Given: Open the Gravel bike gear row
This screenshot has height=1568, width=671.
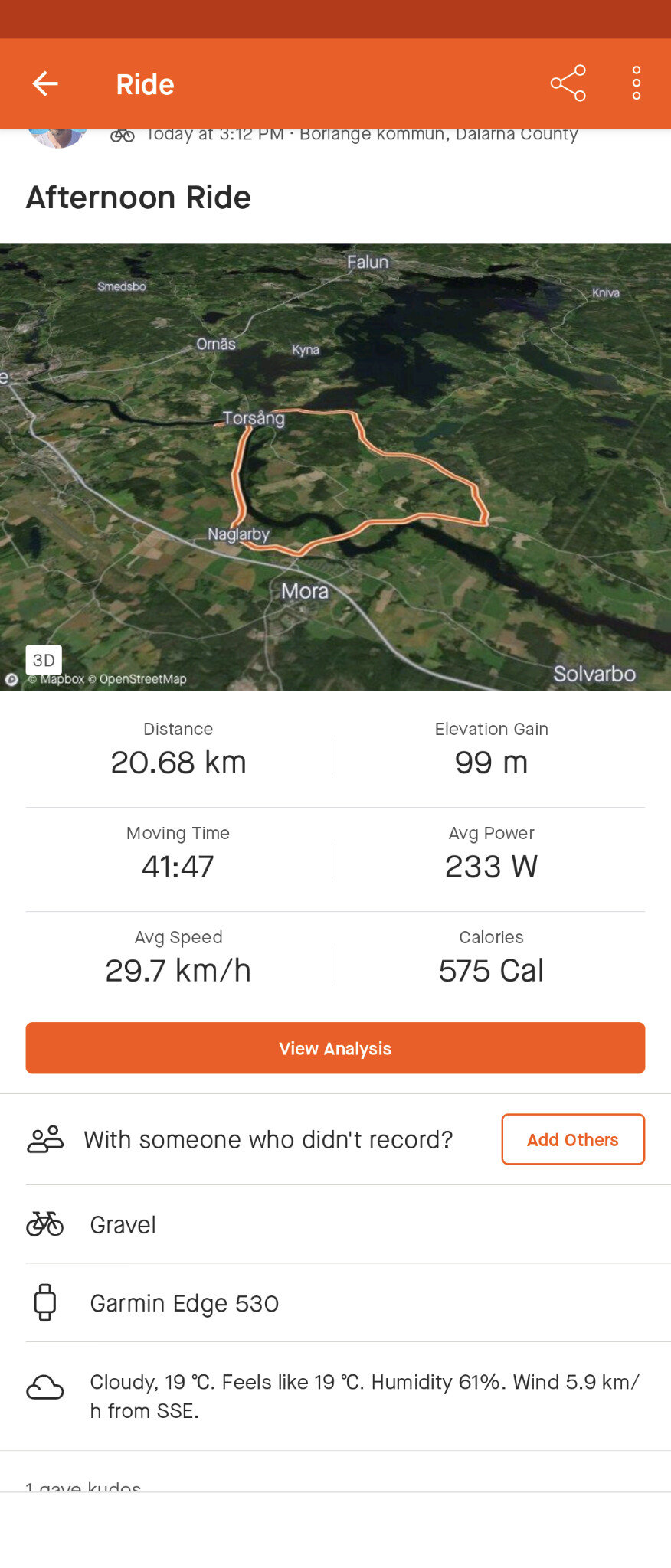Looking at the screenshot, I should [x=335, y=1224].
